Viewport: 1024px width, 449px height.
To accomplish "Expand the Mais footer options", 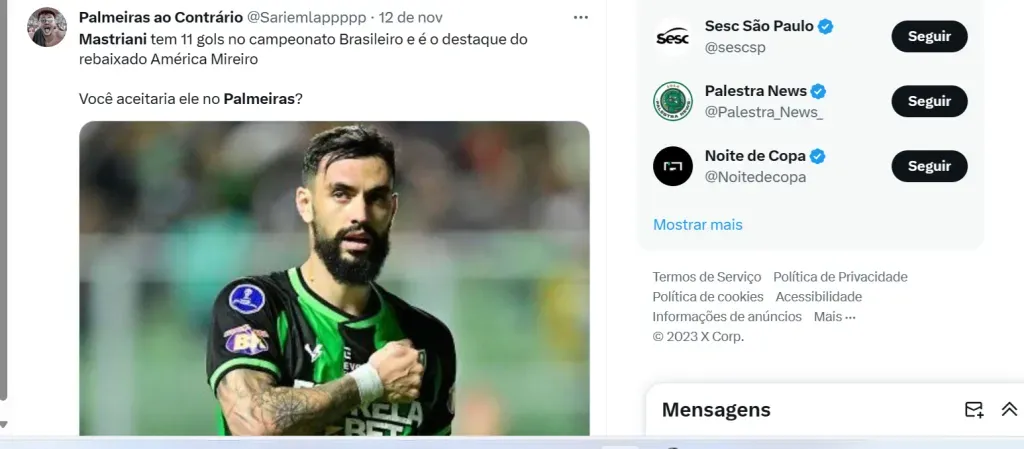I will coord(834,317).
